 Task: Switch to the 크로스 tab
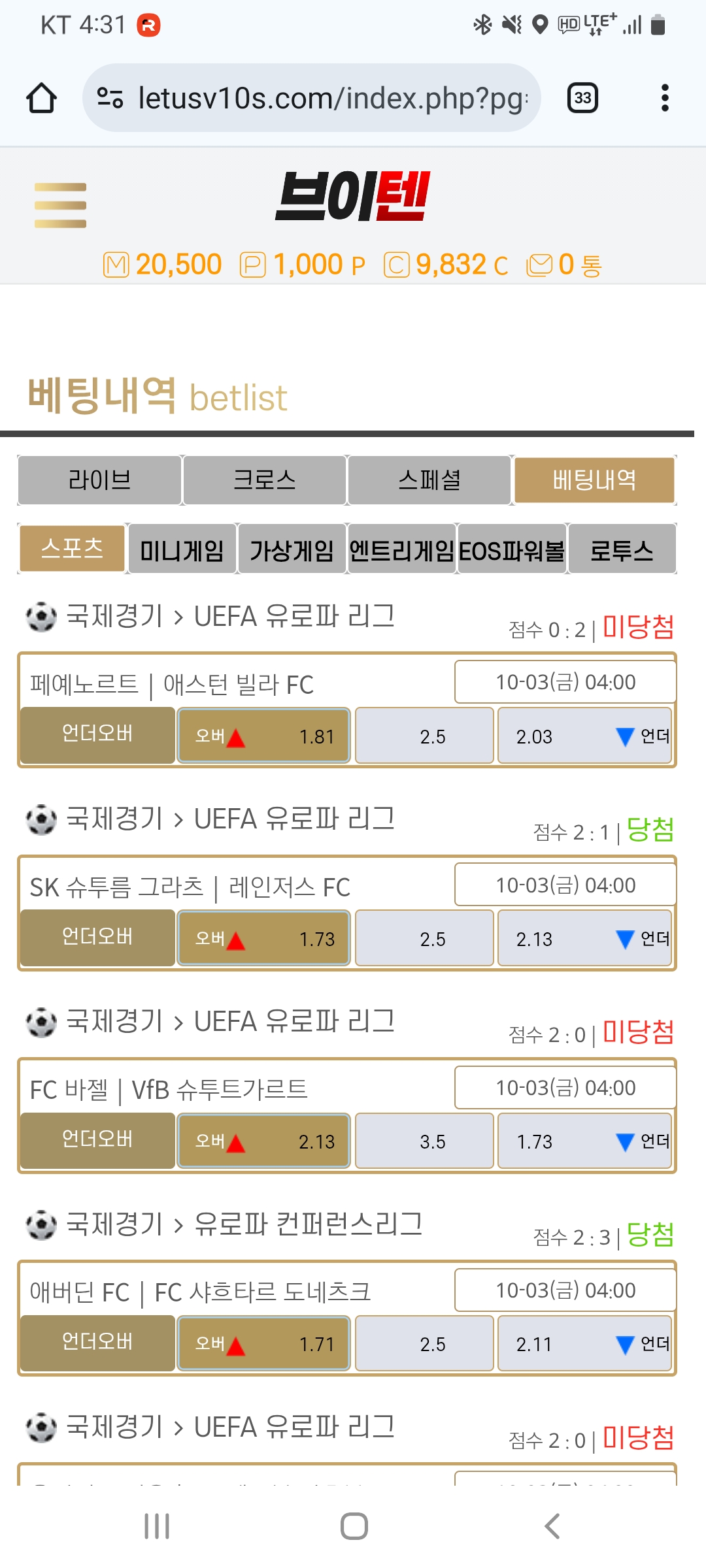click(265, 480)
